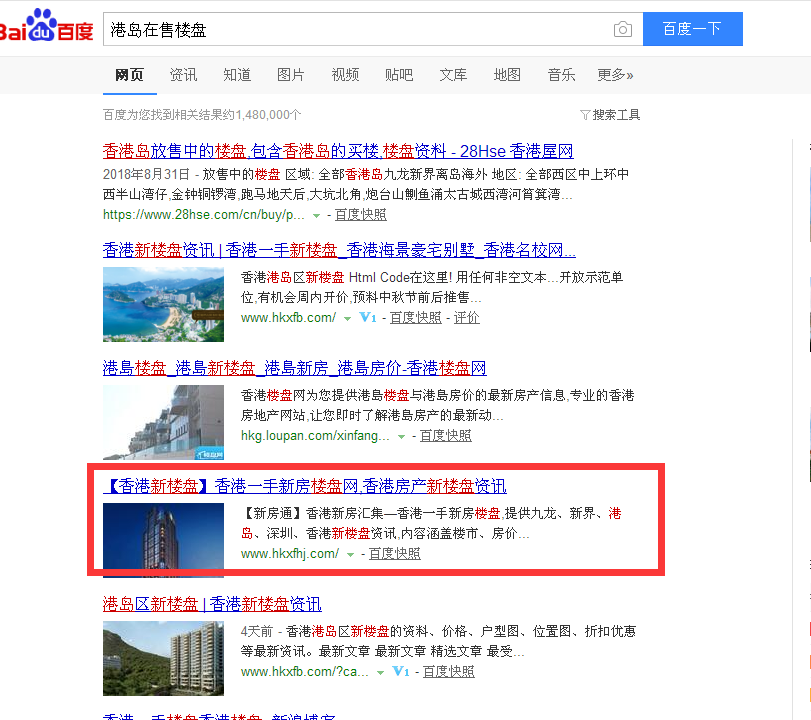This screenshot has width=811, height=720.
Task: Open 搜索工具 filter options
Action: point(610,115)
